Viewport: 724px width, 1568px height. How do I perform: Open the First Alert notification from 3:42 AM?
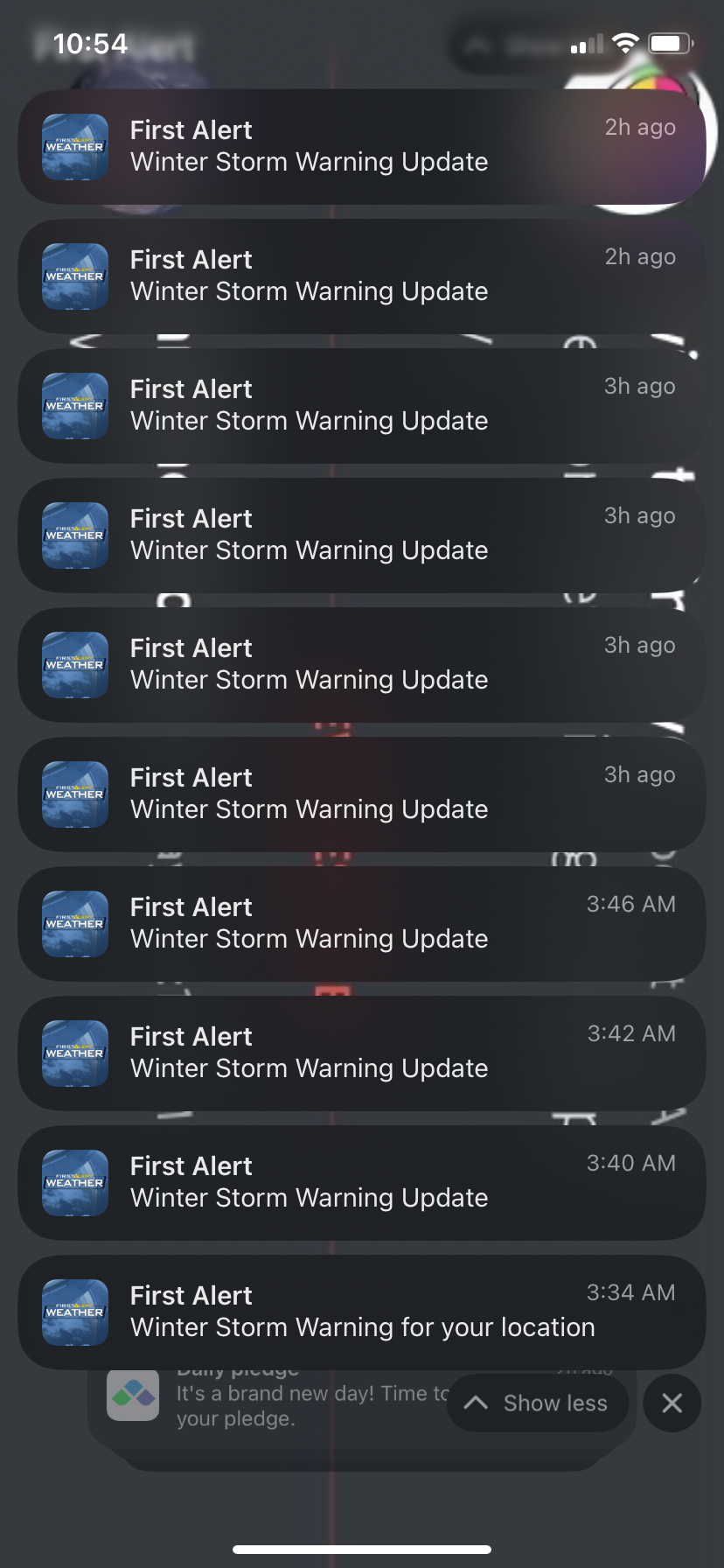362,1053
